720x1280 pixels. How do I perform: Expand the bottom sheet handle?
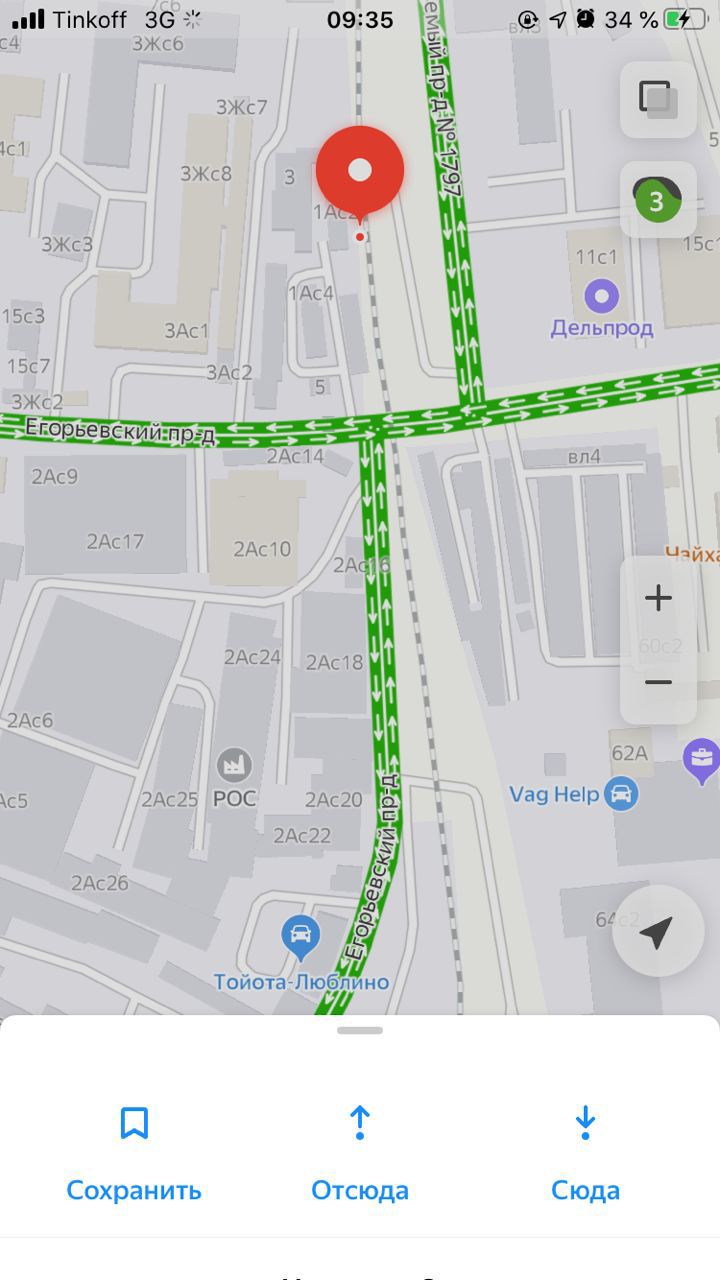[x=360, y=1030]
